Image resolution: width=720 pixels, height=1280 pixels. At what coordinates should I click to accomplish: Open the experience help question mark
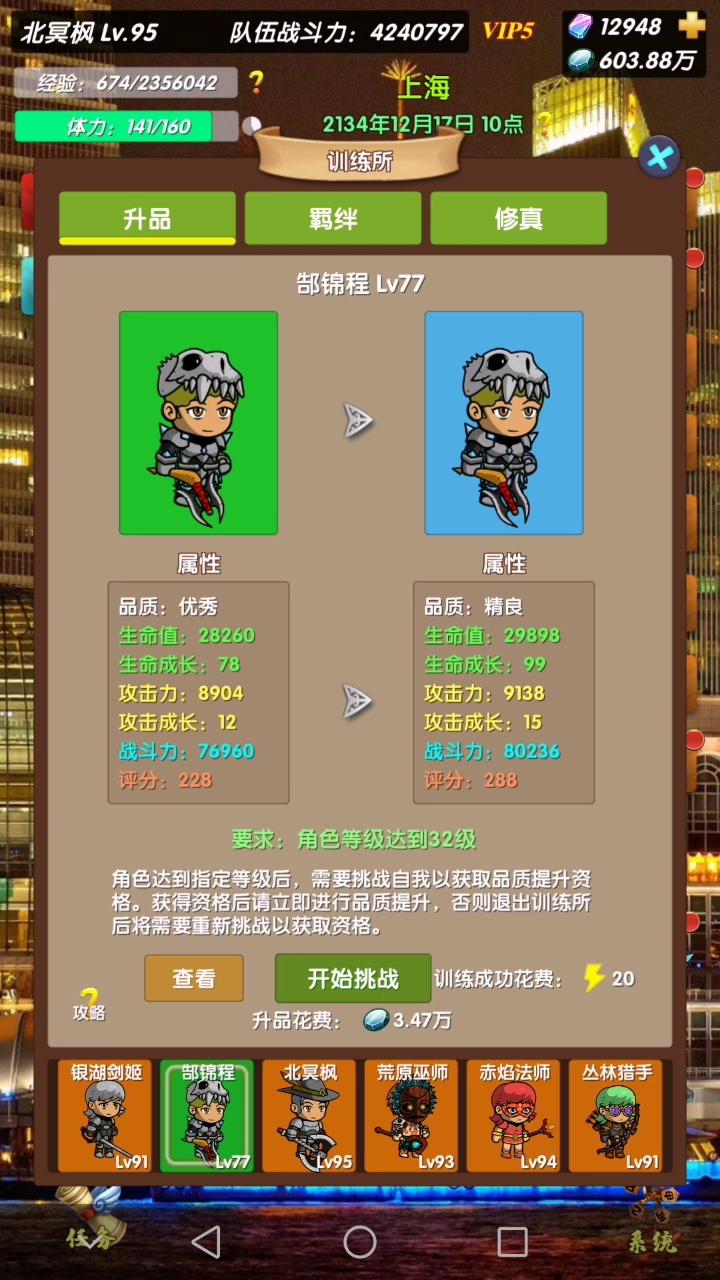point(256,82)
